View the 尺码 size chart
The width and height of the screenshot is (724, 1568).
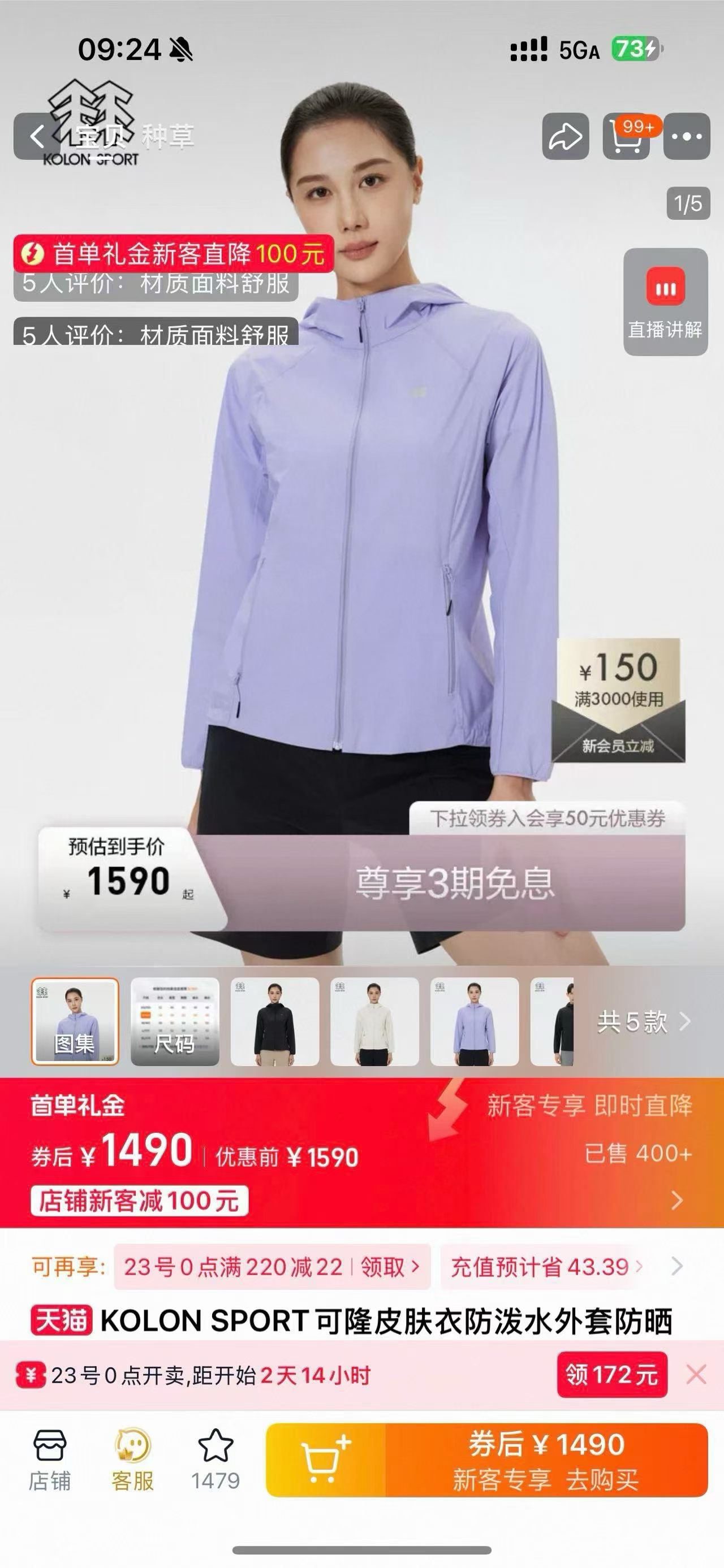(175, 1021)
